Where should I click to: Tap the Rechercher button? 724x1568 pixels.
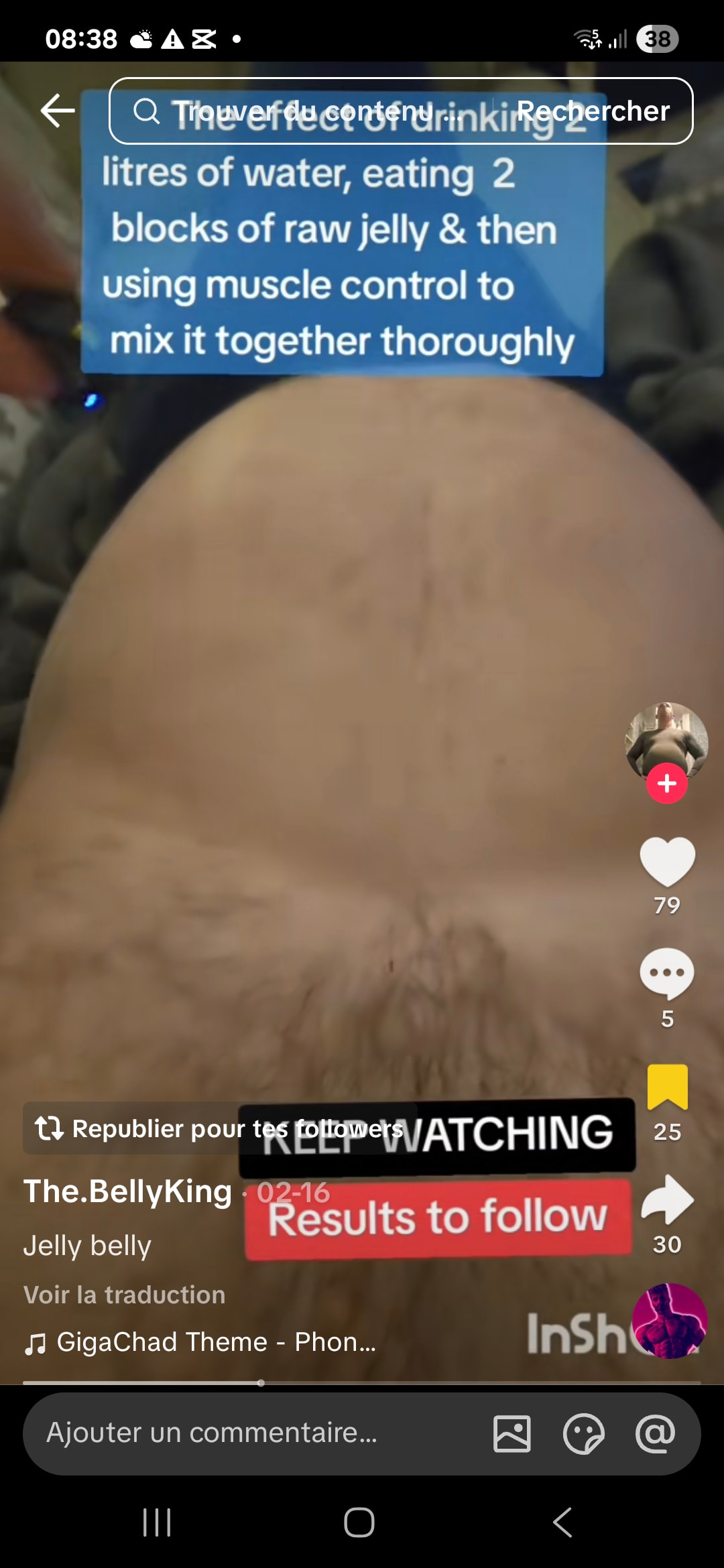tap(593, 111)
